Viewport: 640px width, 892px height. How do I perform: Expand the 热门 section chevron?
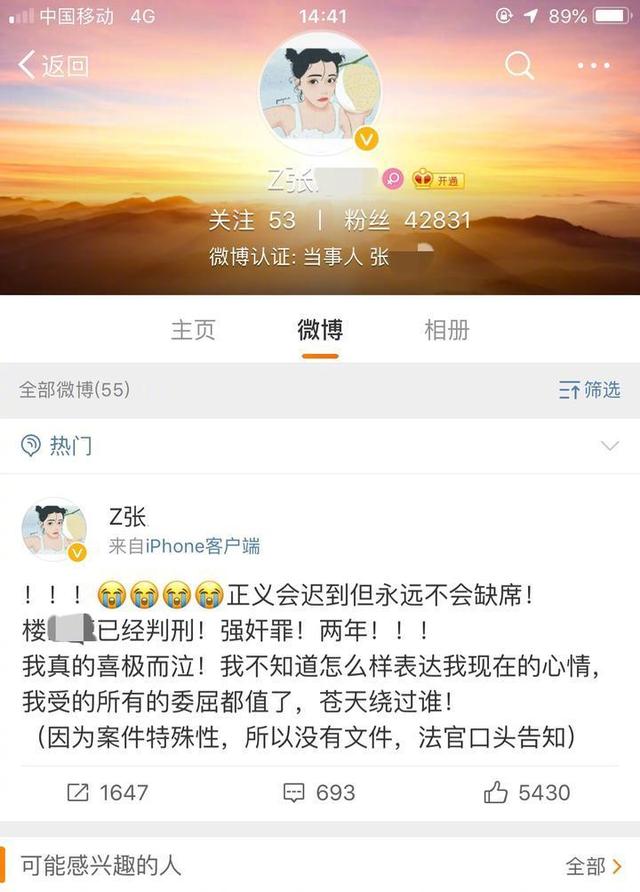[x=609, y=446]
